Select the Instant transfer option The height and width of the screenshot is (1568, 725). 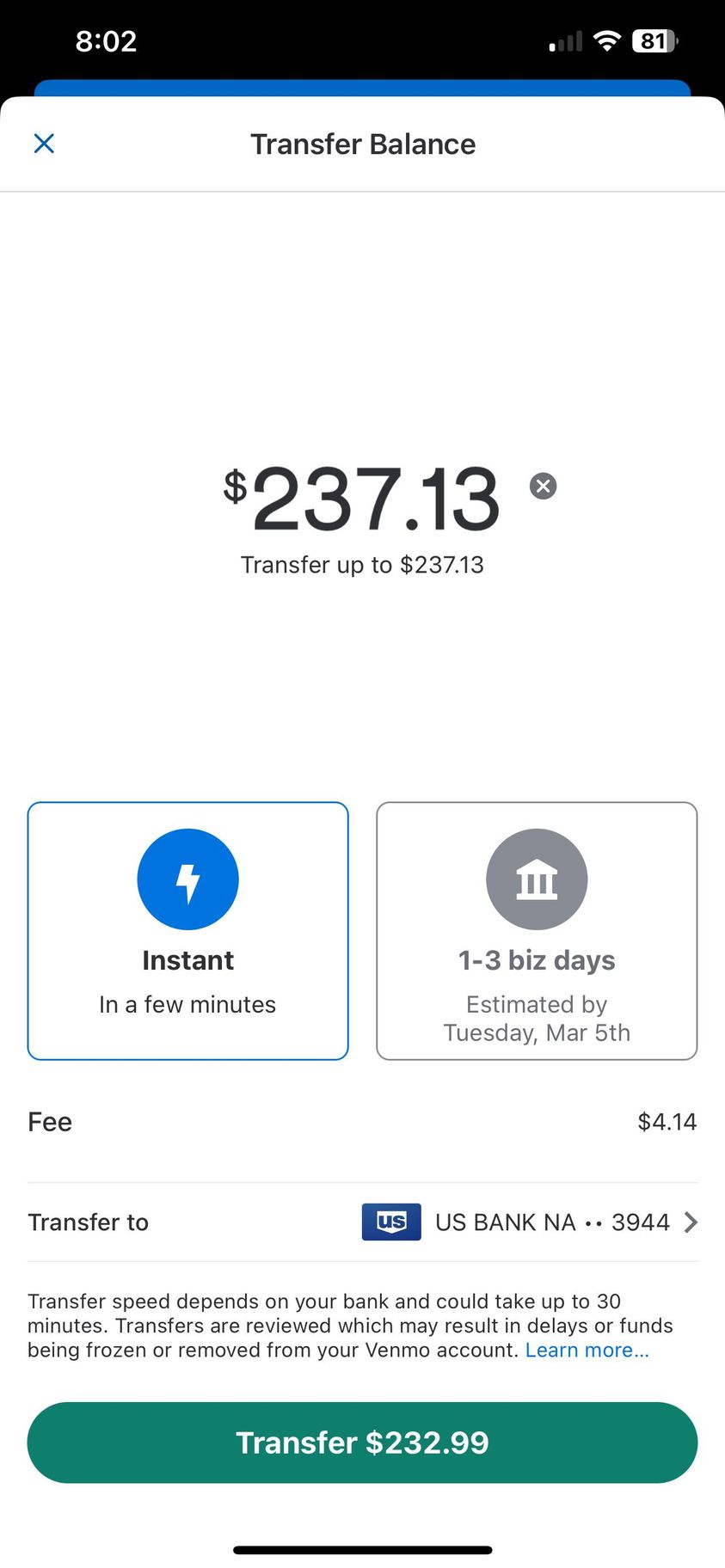point(187,930)
